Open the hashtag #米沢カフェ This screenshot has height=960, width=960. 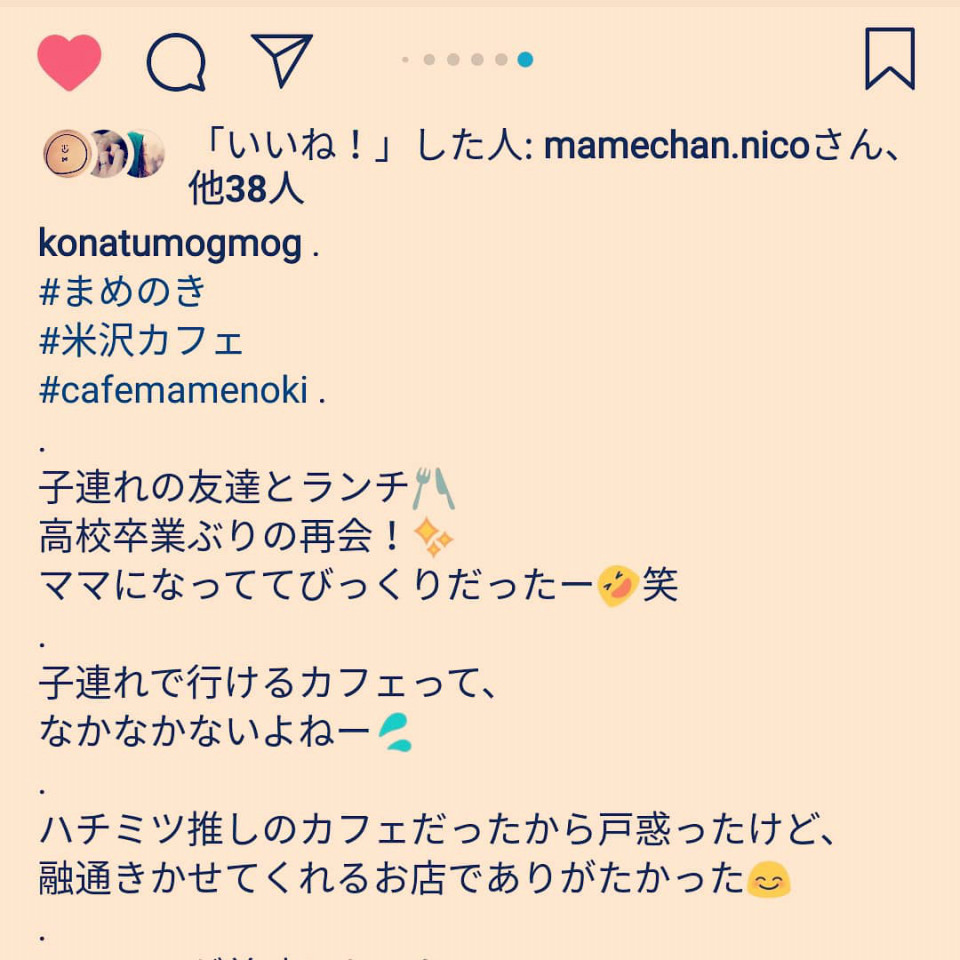coord(141,341)
